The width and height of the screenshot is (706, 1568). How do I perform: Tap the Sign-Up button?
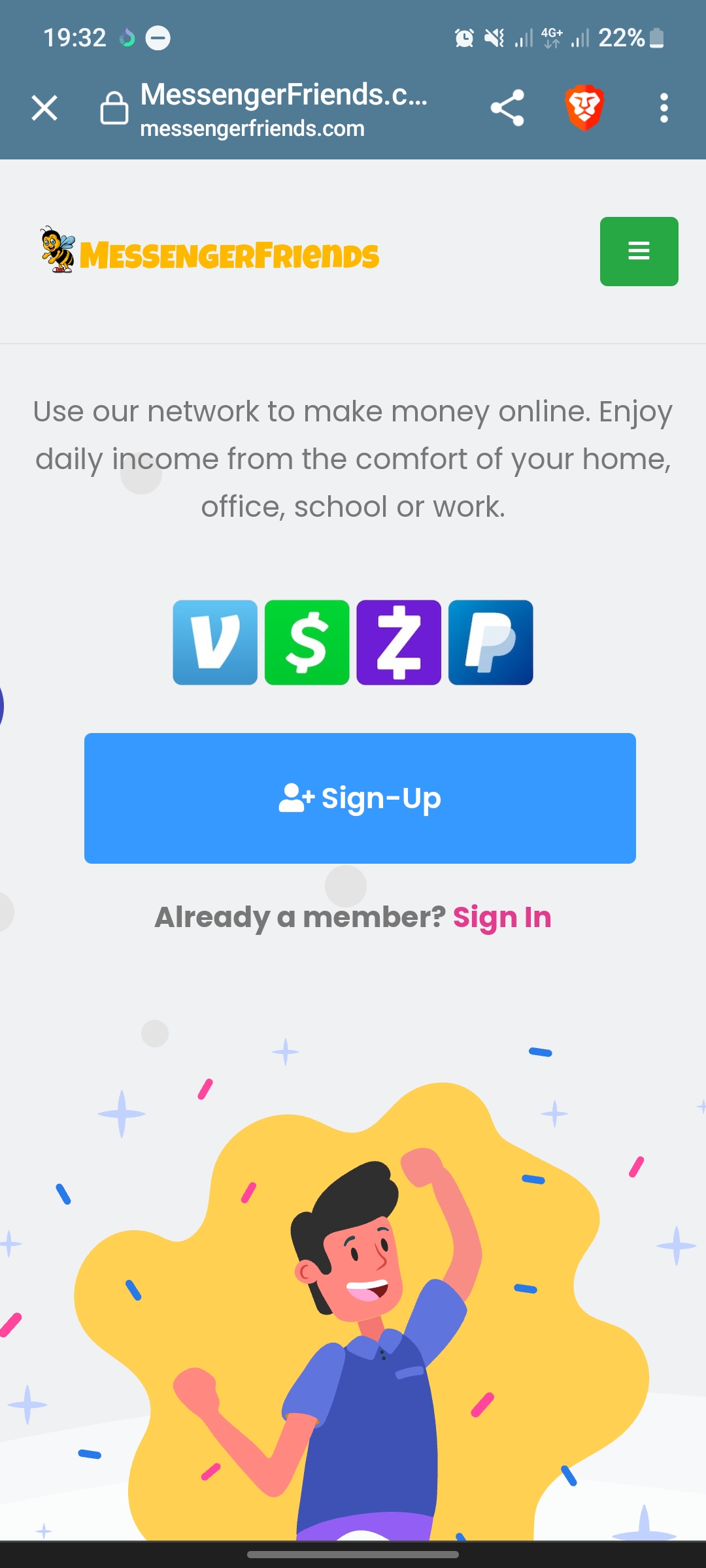pos(360,798)
